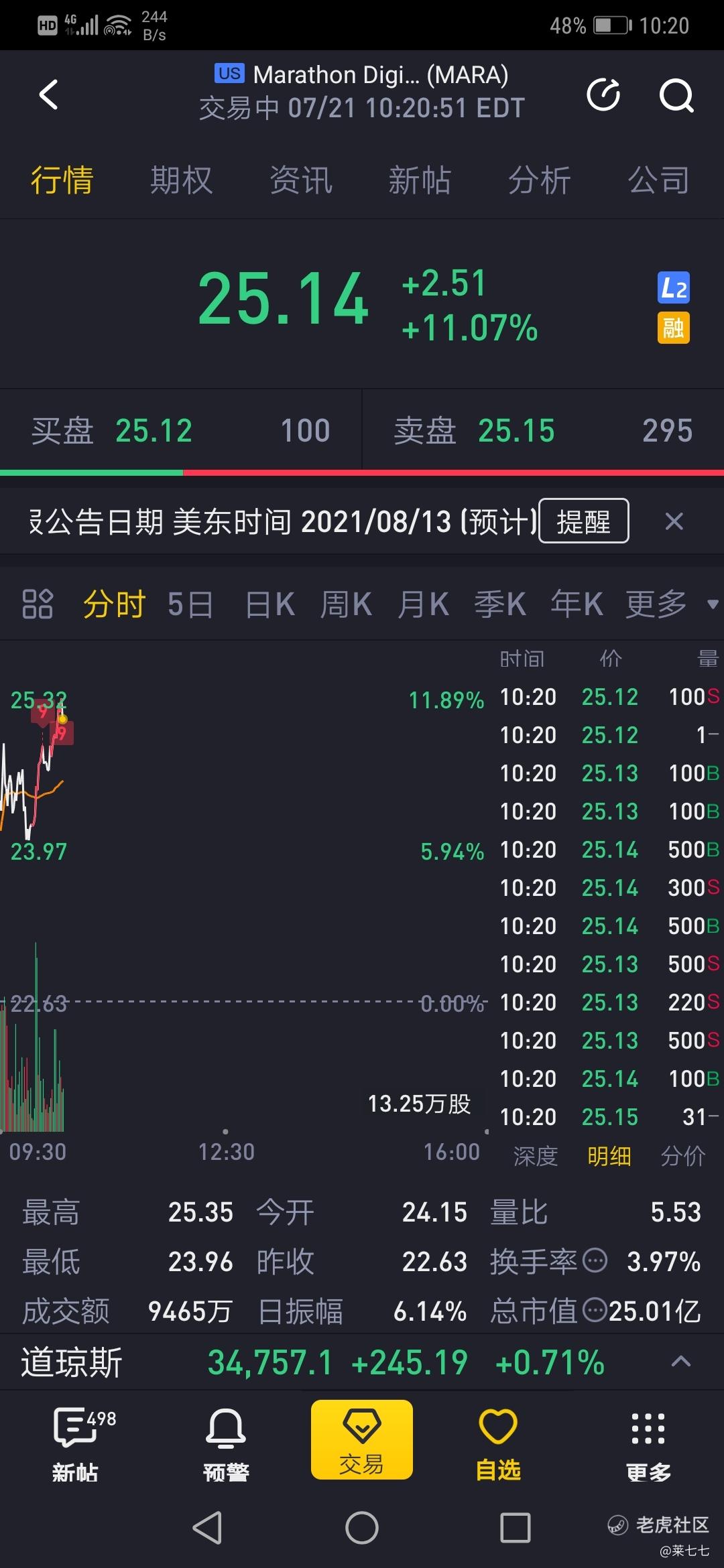
Task: Go back using the top-left arrow
Action: [48, 94]
